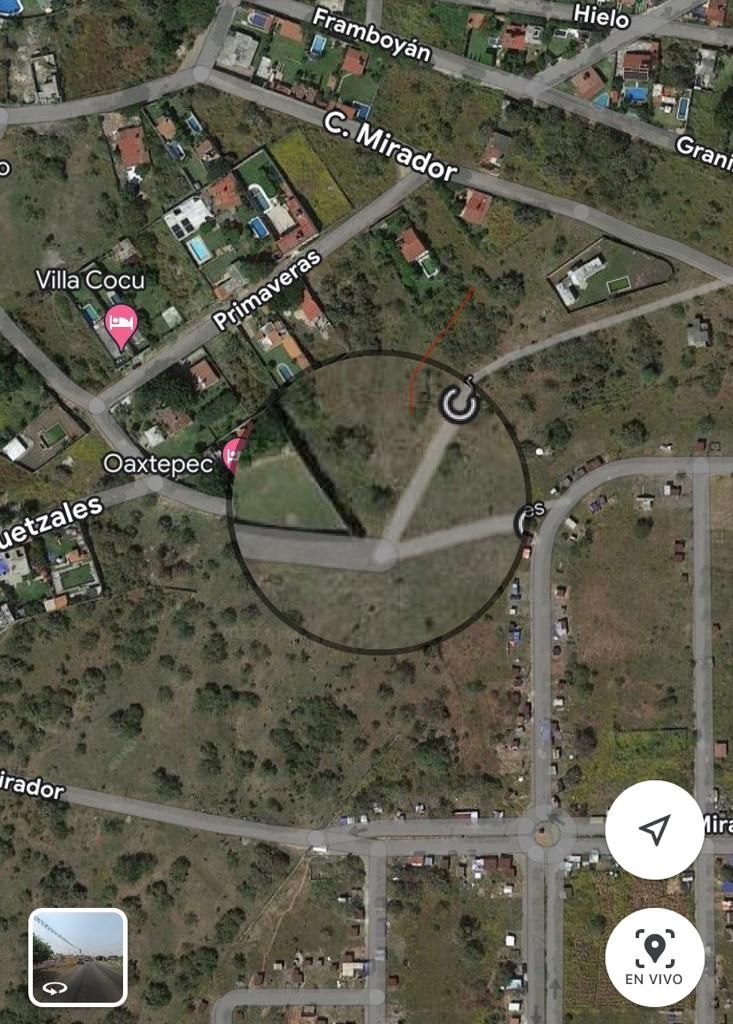733x1024 pixels.
Task: Tap the navigation arrow location button
Action: 655,829
